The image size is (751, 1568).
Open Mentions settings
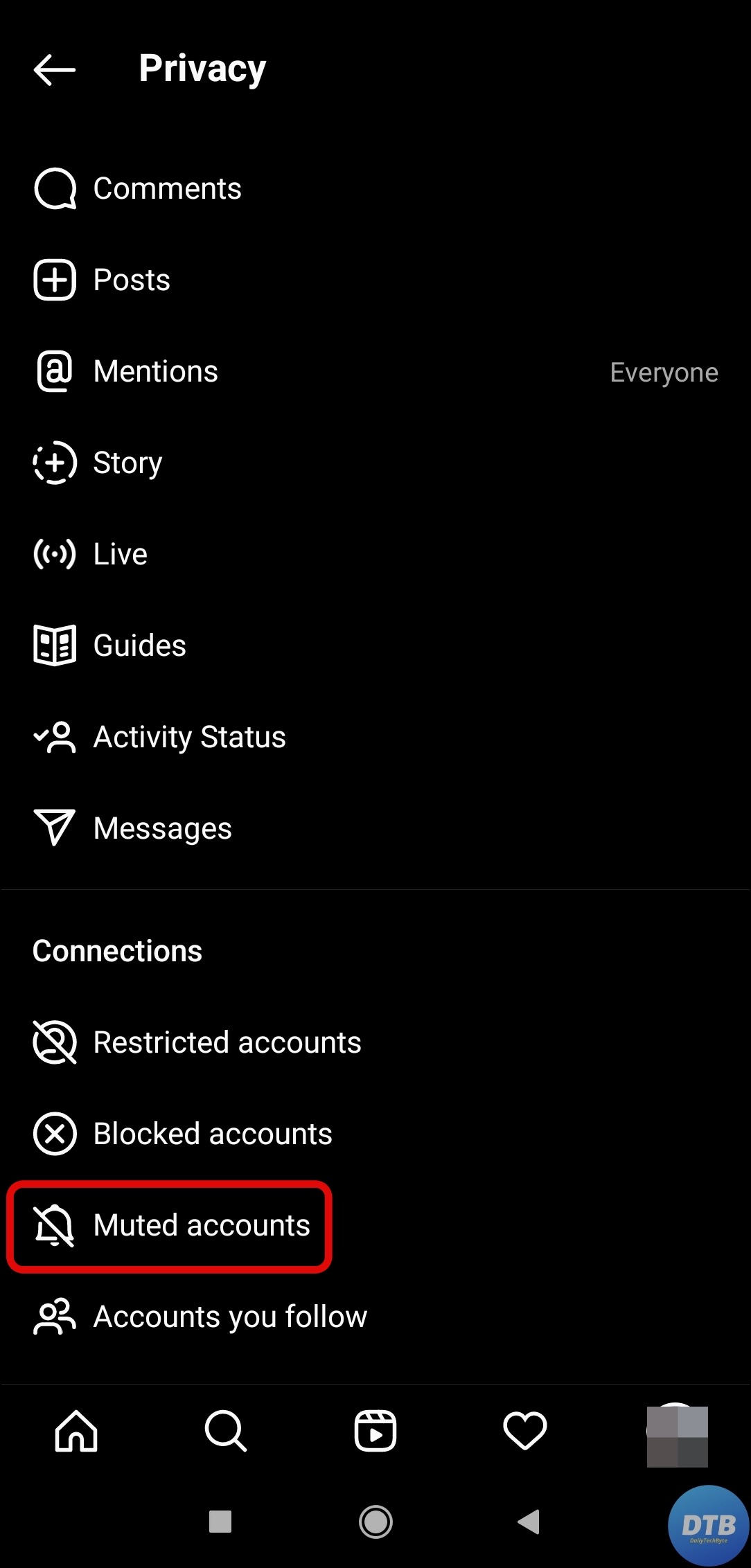[x=155, y=372]
